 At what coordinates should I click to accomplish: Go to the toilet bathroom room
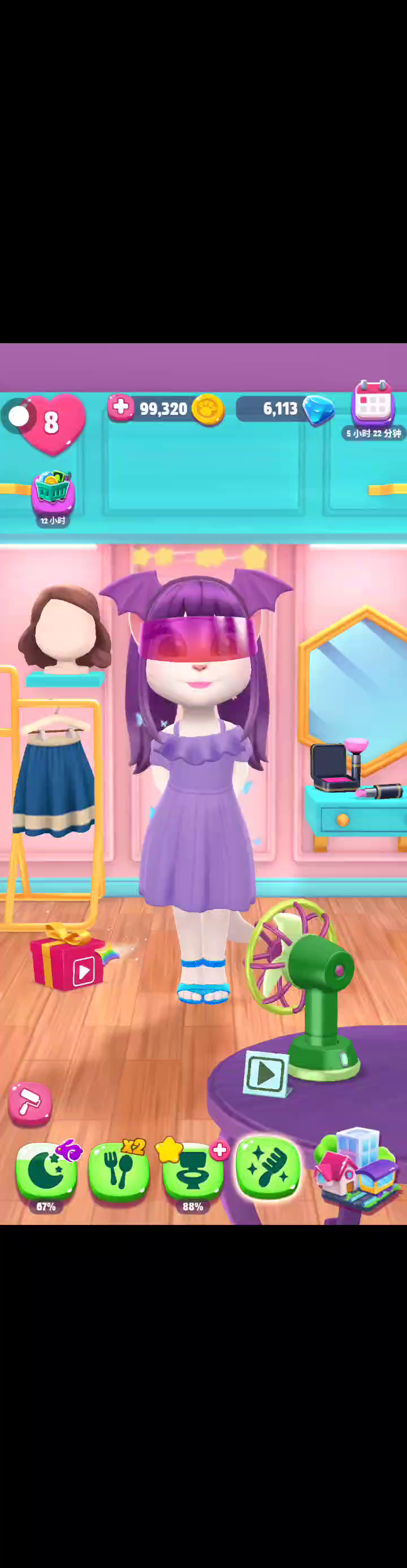click(x=192, y=1171)
